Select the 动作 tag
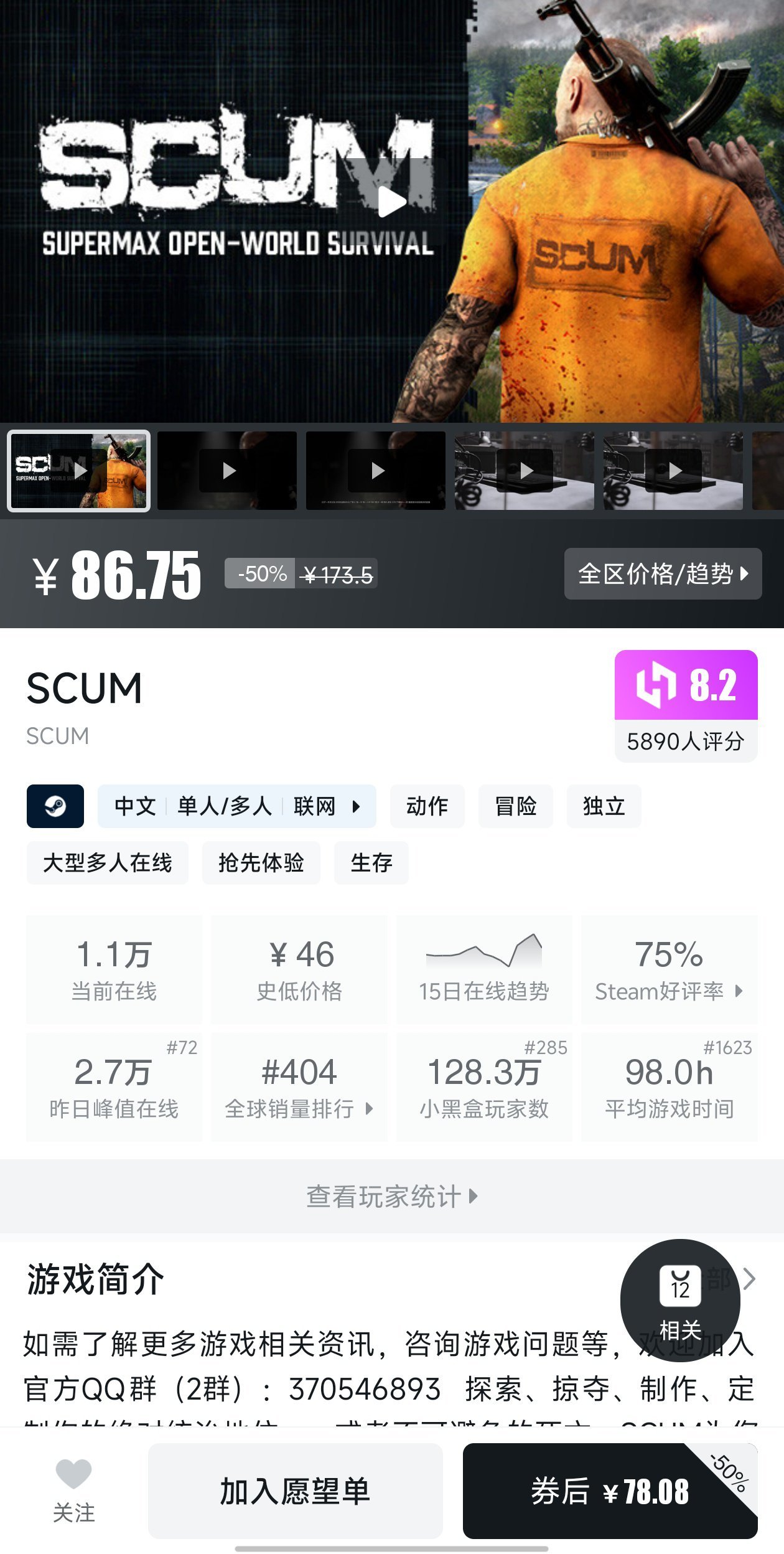 (x=427, y=806)
